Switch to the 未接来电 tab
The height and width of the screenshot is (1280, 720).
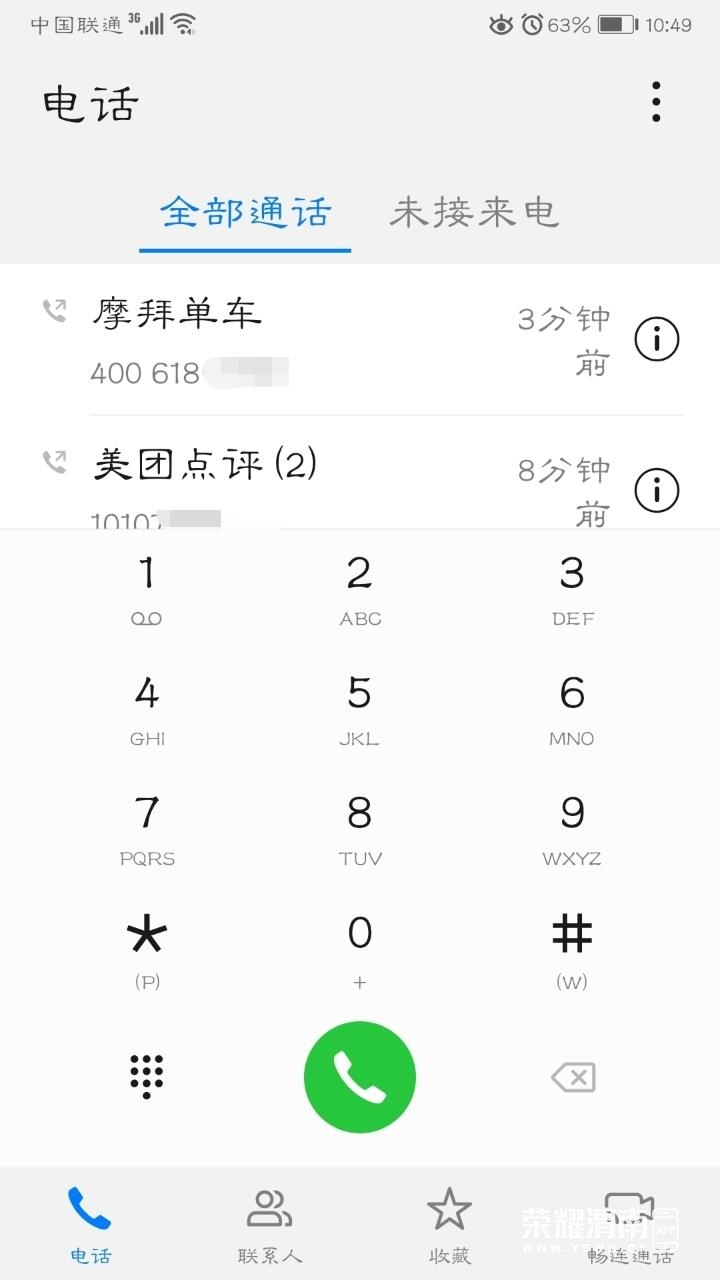tap(472, 213)
